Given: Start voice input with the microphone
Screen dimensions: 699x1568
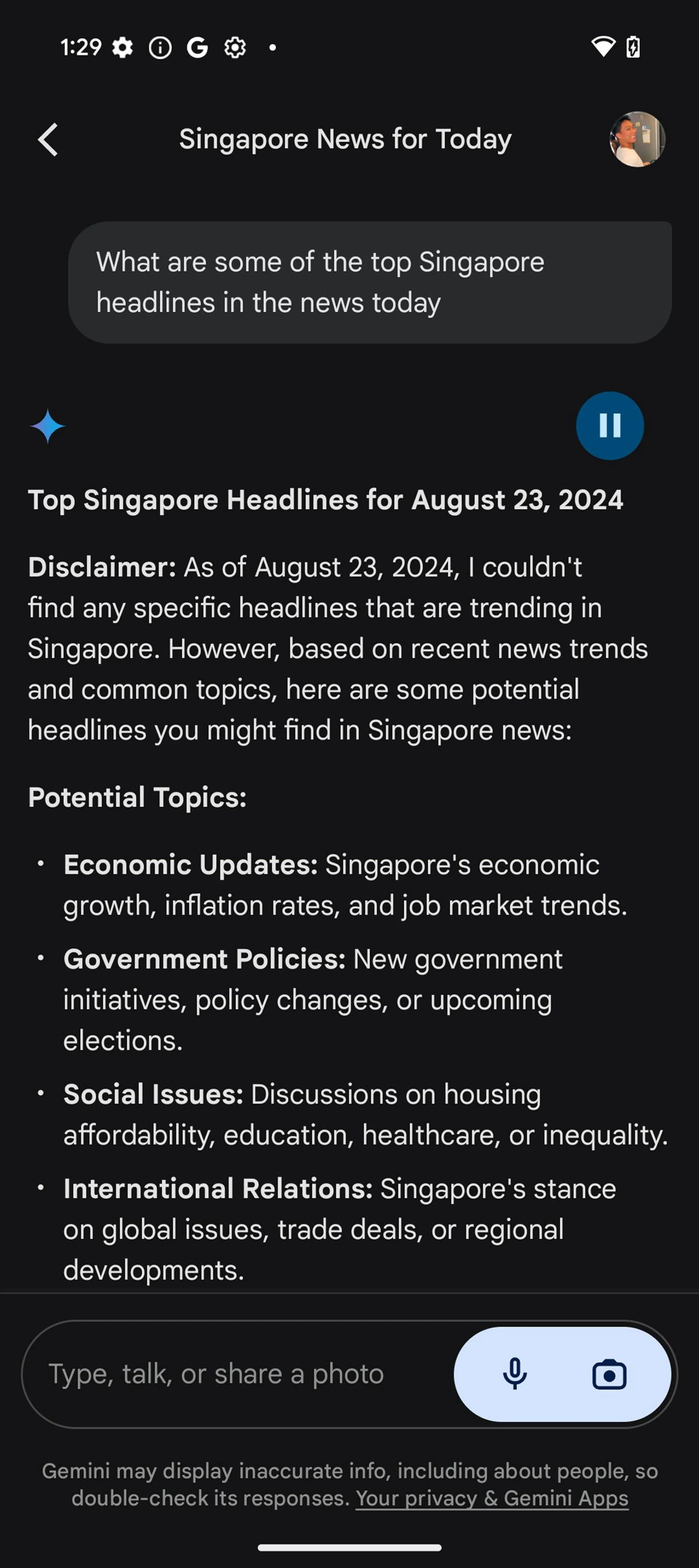Looking at the screenshot, I should coord(514,1374).
